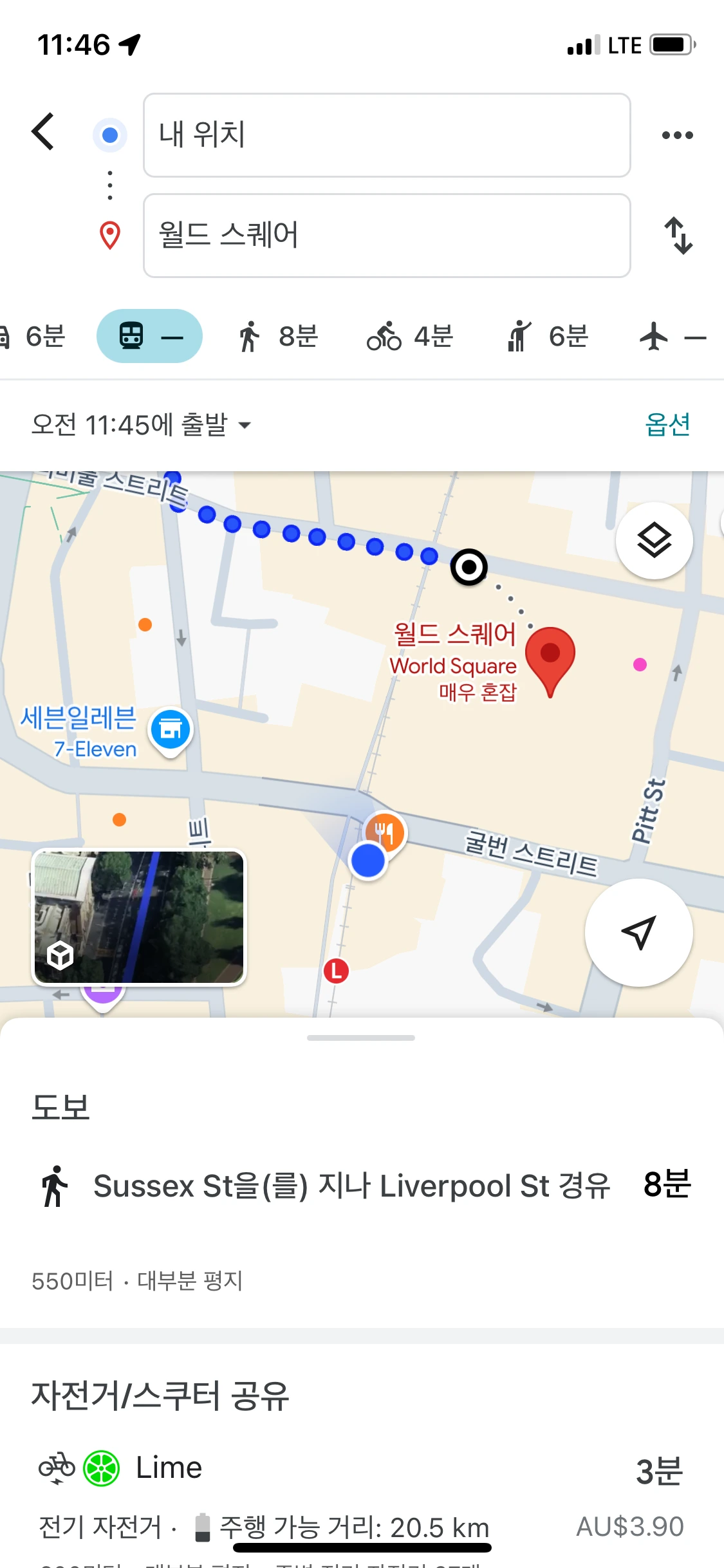Switch to cycling mode, 4분

point(410,337)
